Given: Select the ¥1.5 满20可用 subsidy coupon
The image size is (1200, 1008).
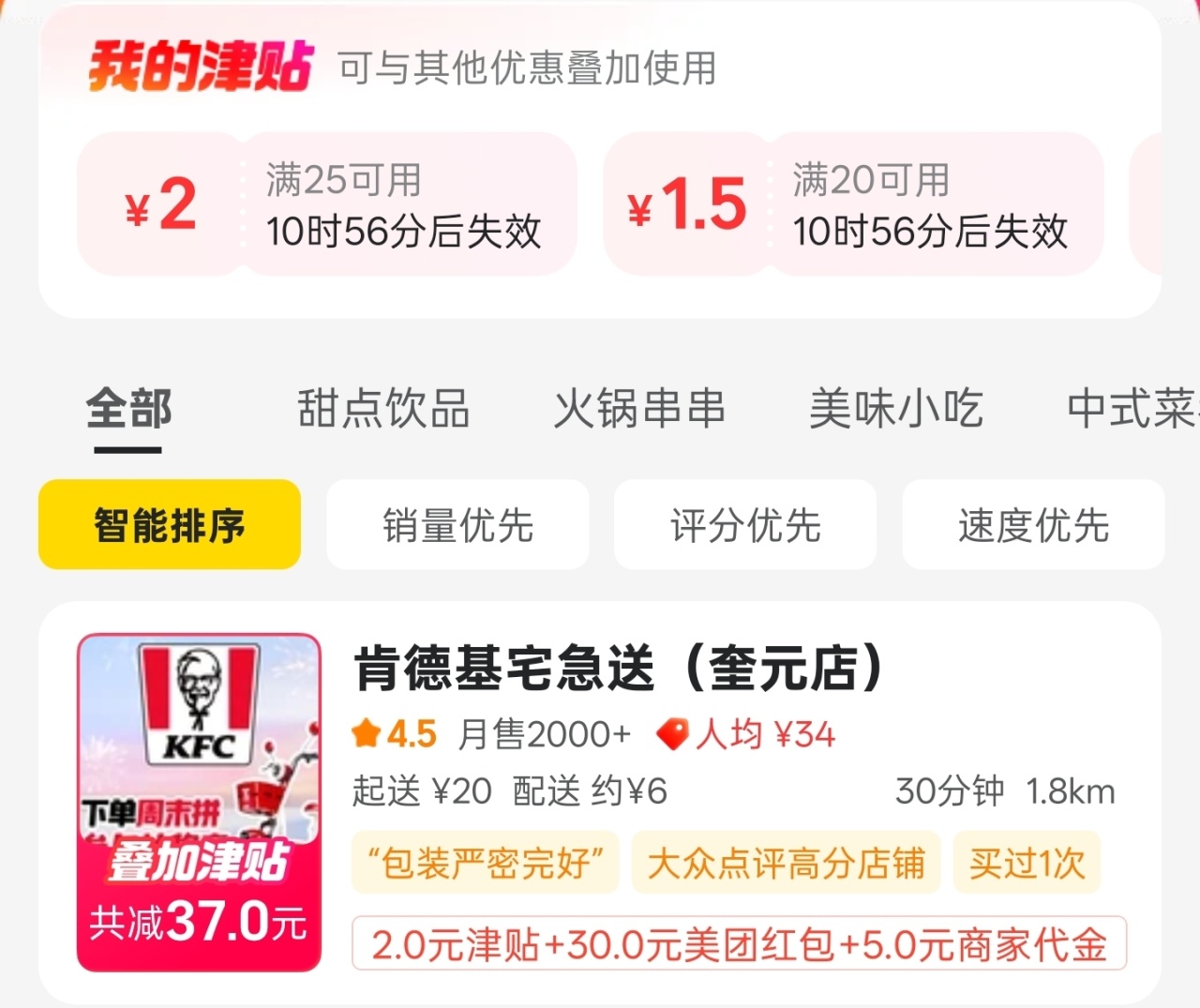Looking at the screenshot, I should 853,203.
